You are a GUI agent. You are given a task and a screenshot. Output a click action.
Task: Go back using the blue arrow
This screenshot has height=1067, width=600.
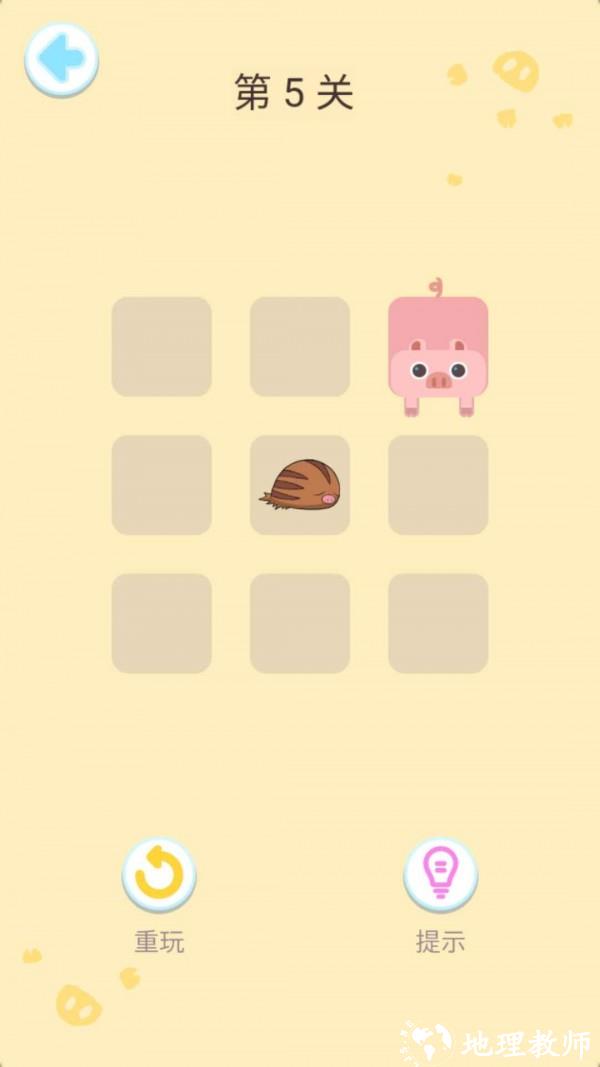point(61,60)
